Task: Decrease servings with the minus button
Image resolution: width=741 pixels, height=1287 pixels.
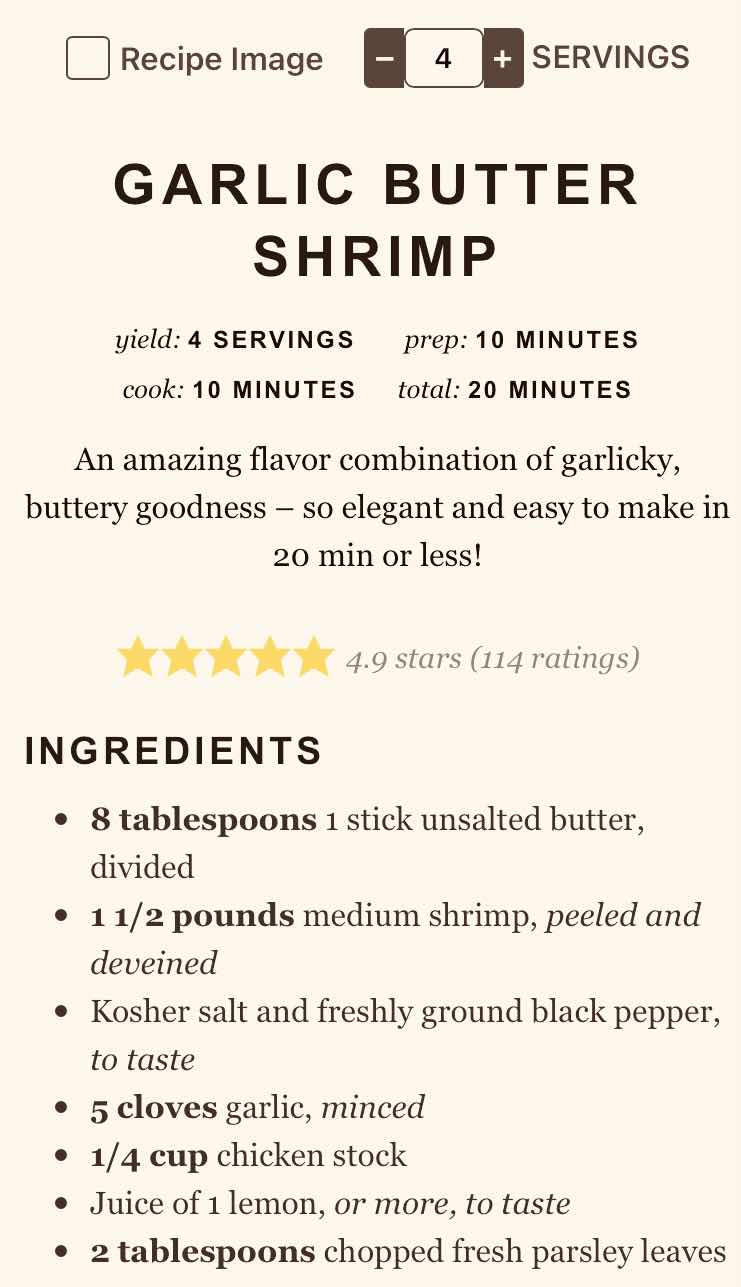Action: coord(384,58)
